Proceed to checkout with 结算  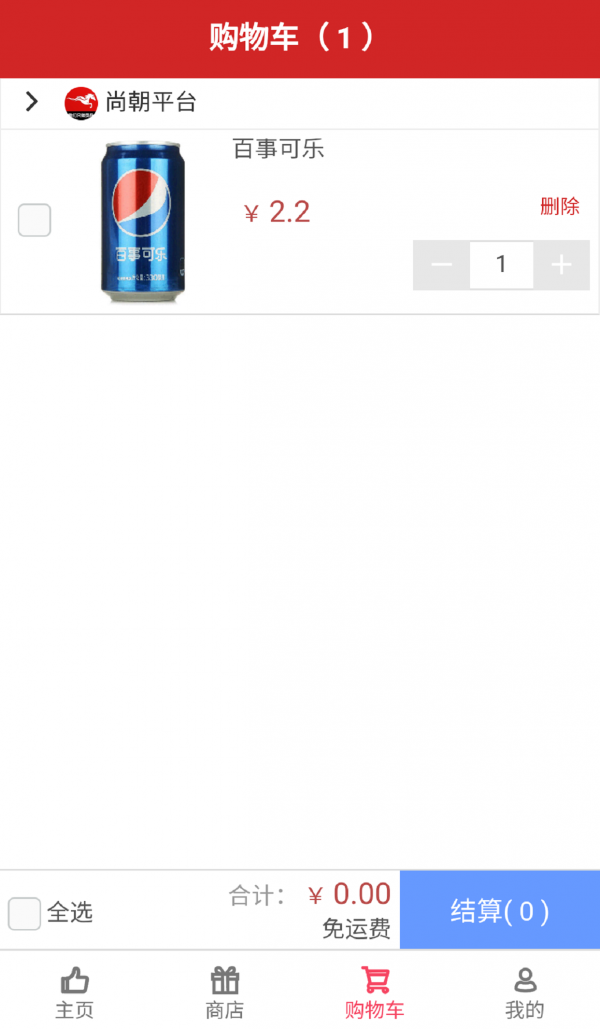pyautogui.click(x=500, y=910)
